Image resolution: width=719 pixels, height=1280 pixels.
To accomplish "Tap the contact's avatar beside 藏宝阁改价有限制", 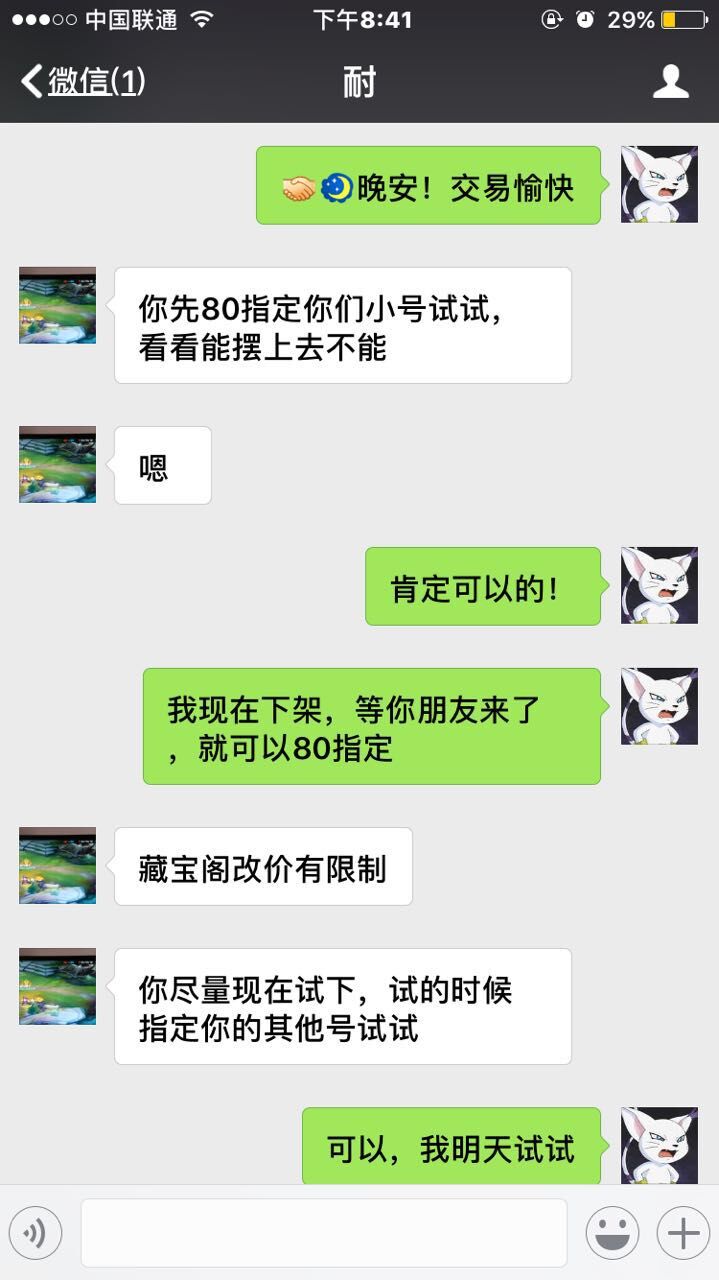I will [58, 866].
